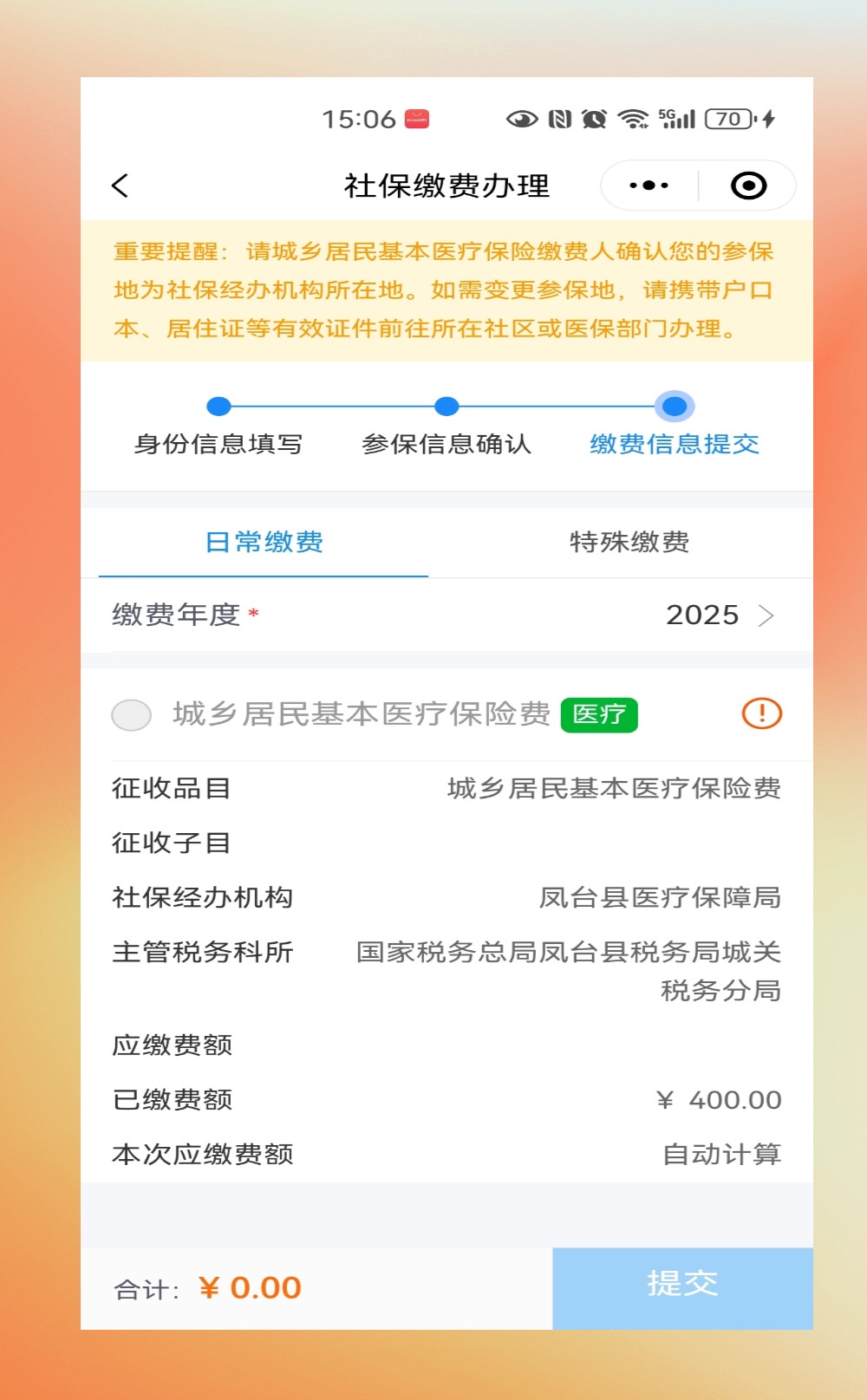Select the 日常缴费 tab
Viewport: 867px width, 1400px height.
click(264, 543)
